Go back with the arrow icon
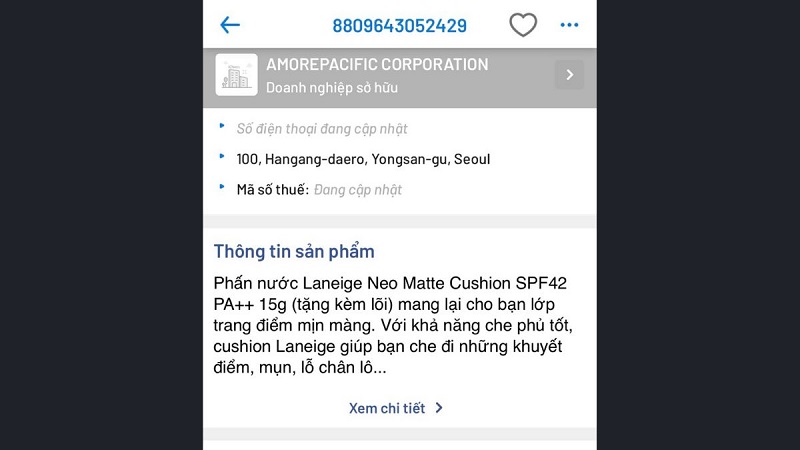 point(230,25)
